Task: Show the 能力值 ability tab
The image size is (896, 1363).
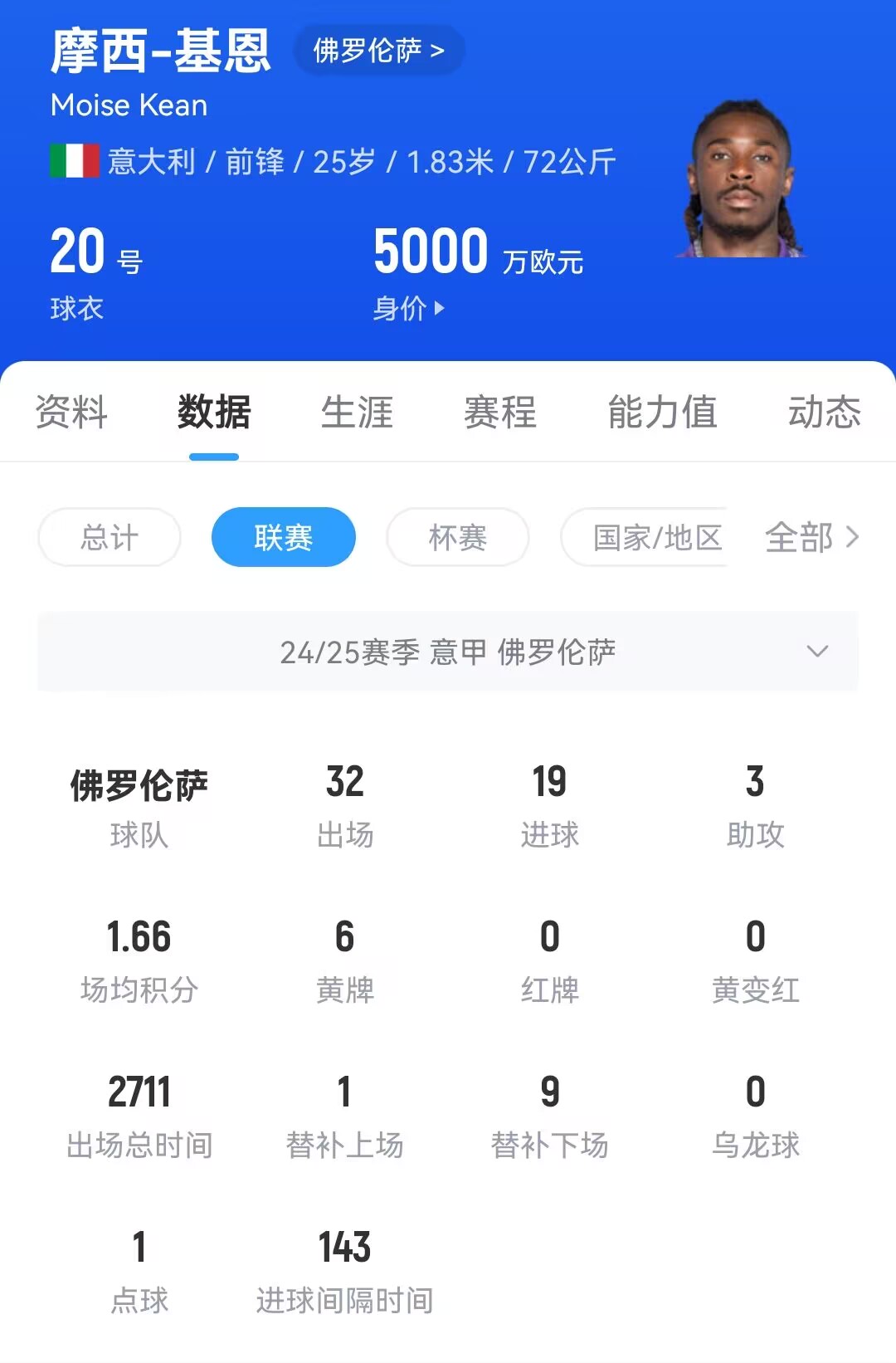Action: point(662,412)
